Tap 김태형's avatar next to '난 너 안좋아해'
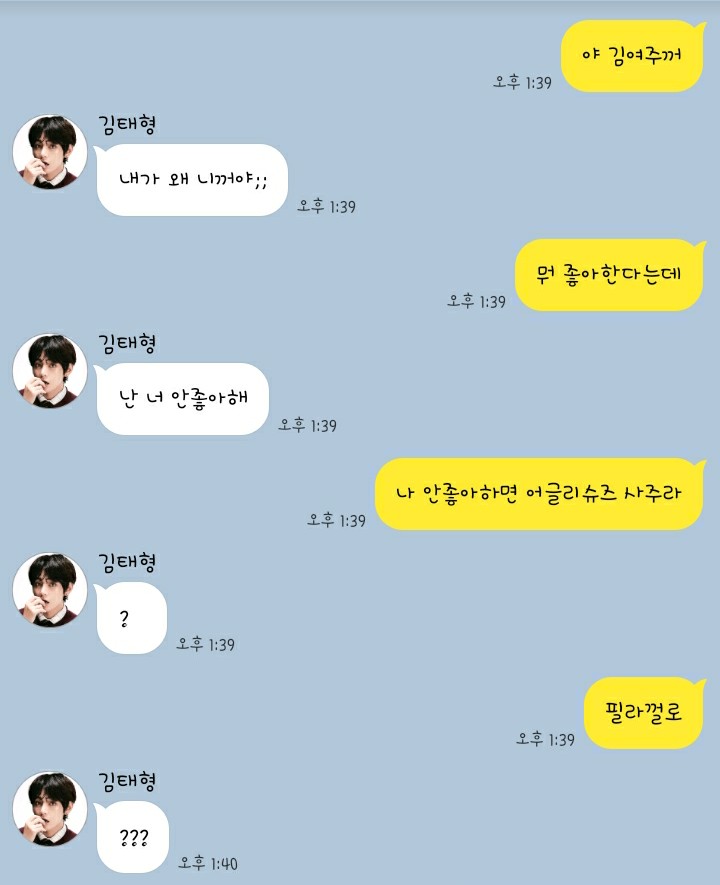 coord(50,371)
